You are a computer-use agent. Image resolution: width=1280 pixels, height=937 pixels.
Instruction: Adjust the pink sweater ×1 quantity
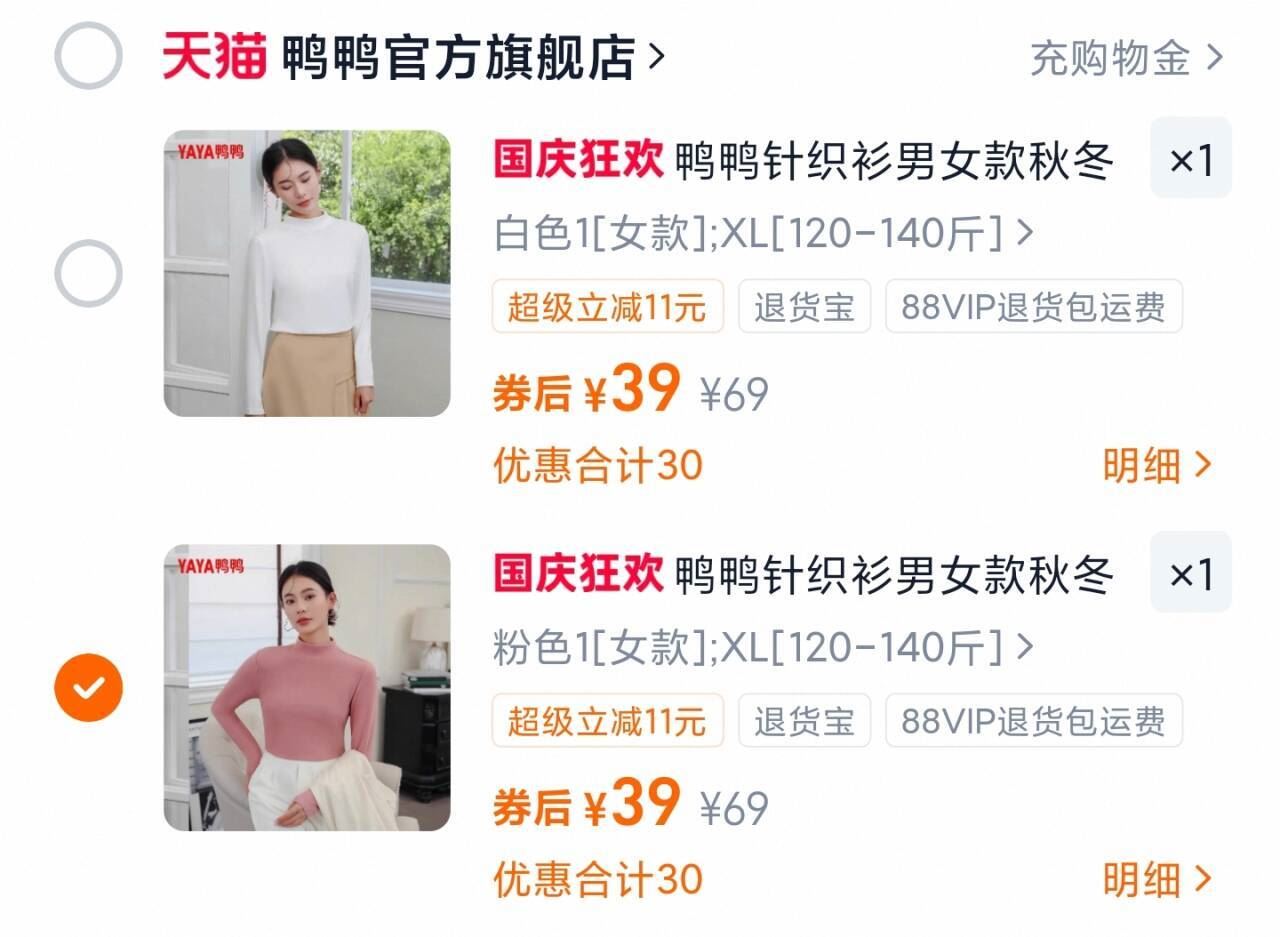click(x=1190, y=573)
